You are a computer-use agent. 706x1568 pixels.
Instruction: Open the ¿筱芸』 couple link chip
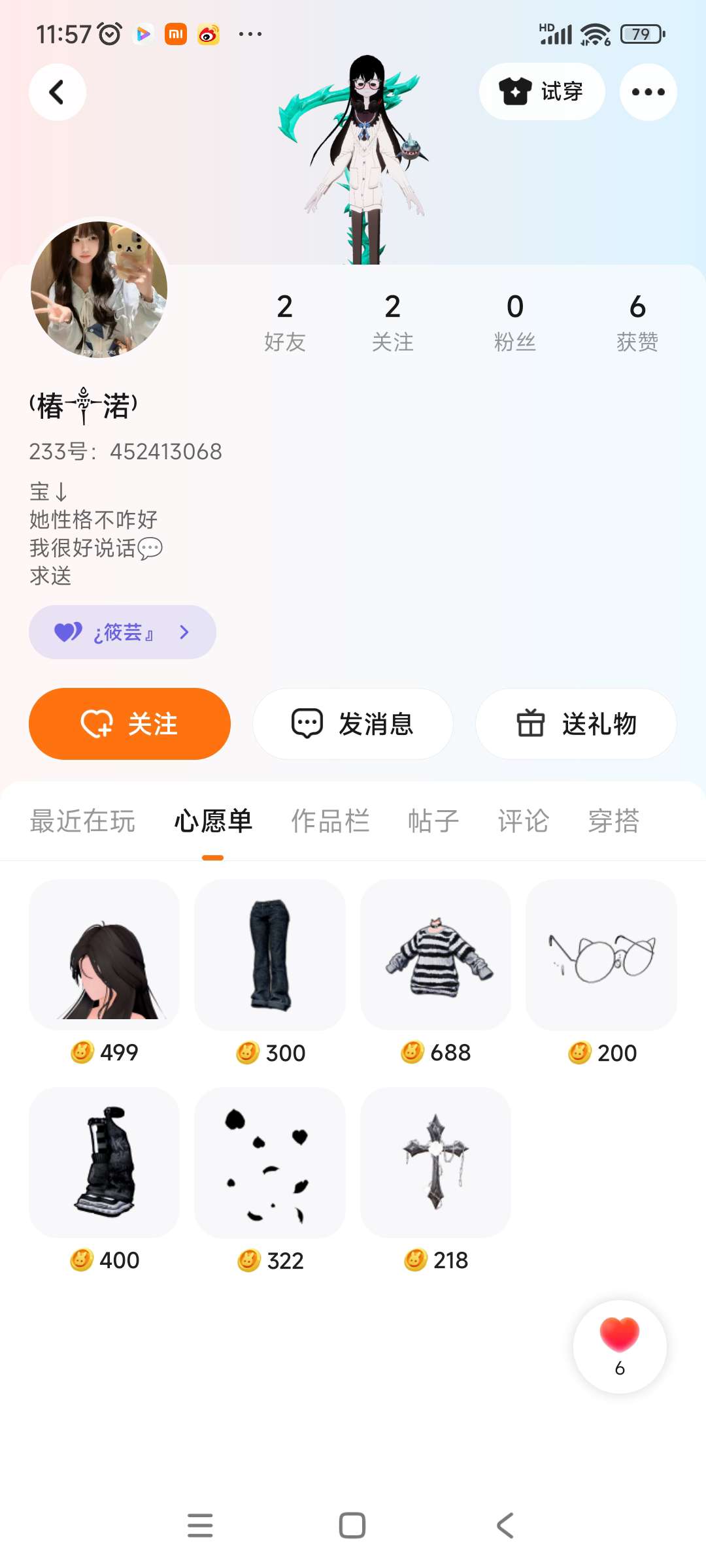tap(122, 632)
